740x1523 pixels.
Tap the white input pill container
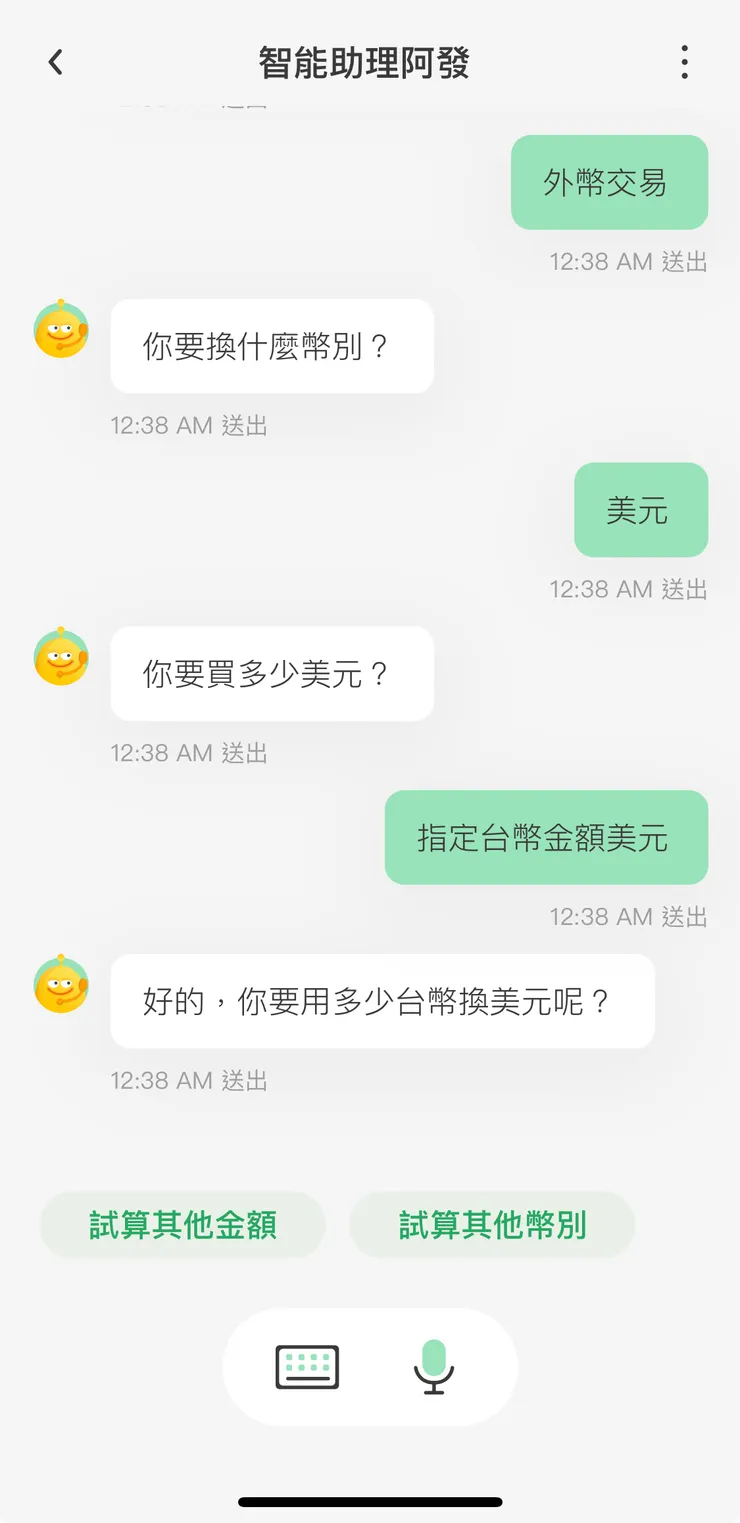370,1367
